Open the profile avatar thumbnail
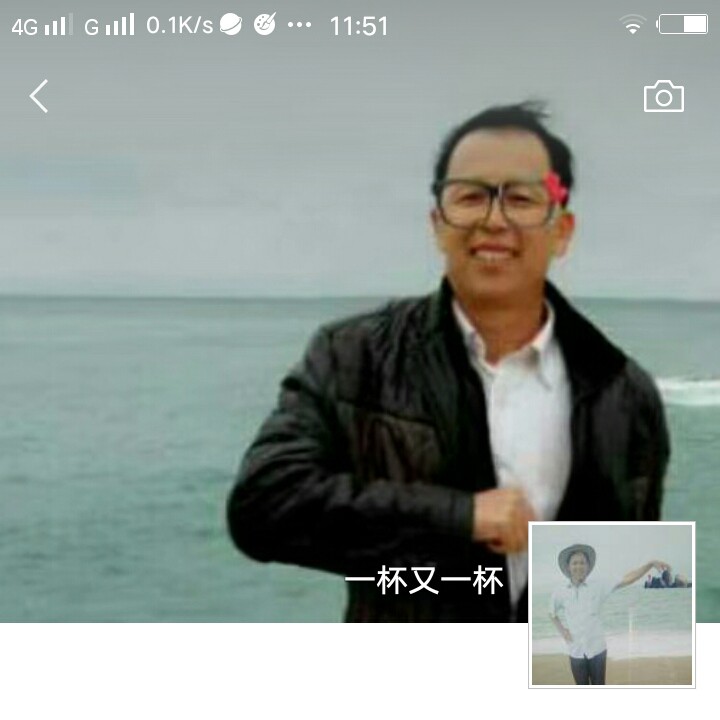Screen dimensions: 720x720 point(612,605)
